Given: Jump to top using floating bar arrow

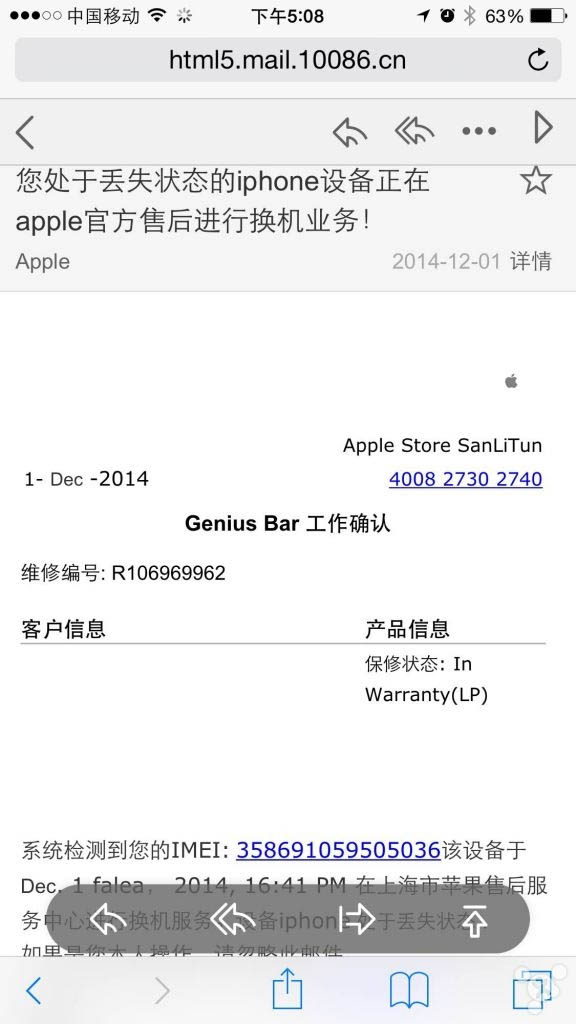Looking at the screenshot, I should tap(475, 920).
